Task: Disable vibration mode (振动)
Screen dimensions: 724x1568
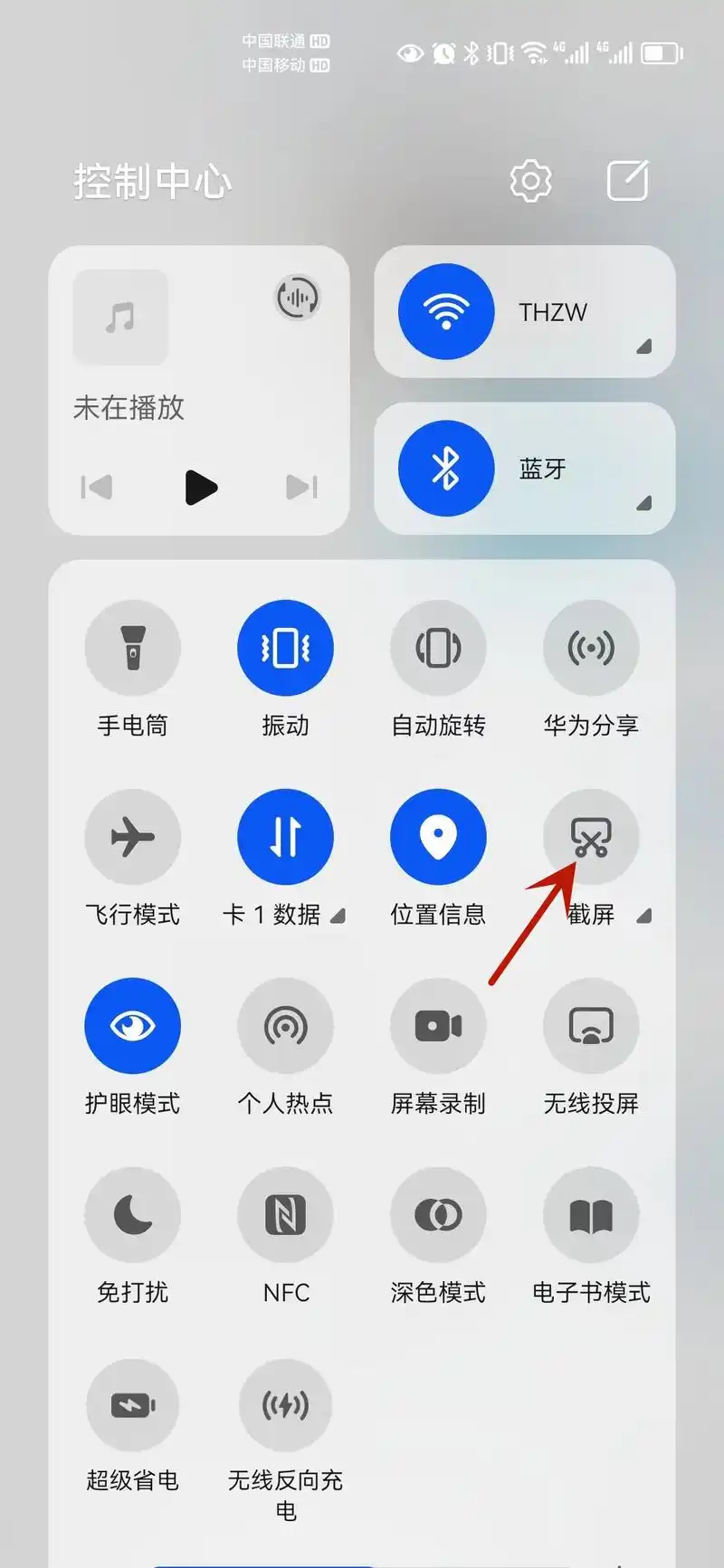Action: pos(286,647)
